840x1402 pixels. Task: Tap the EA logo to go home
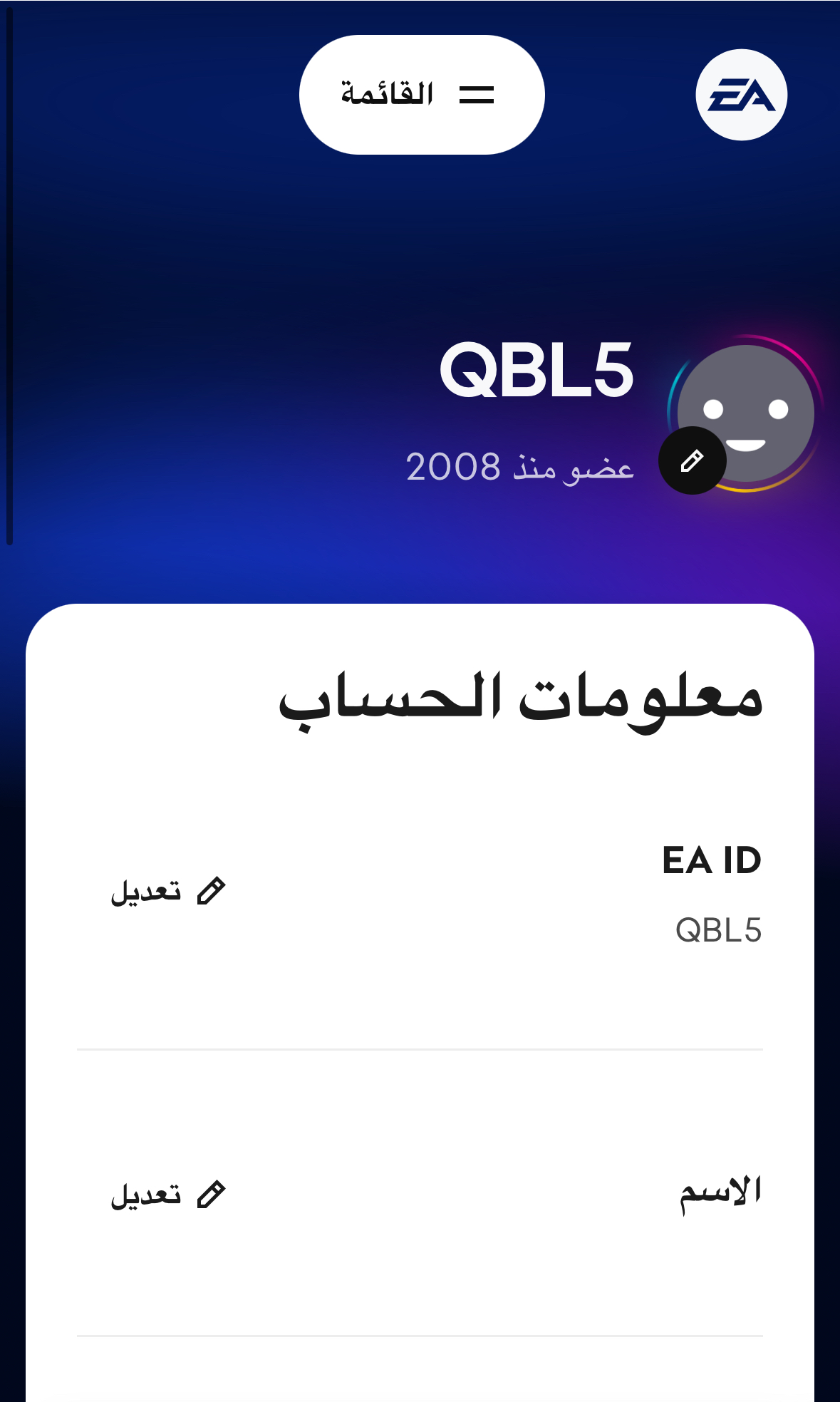[741, 95]
